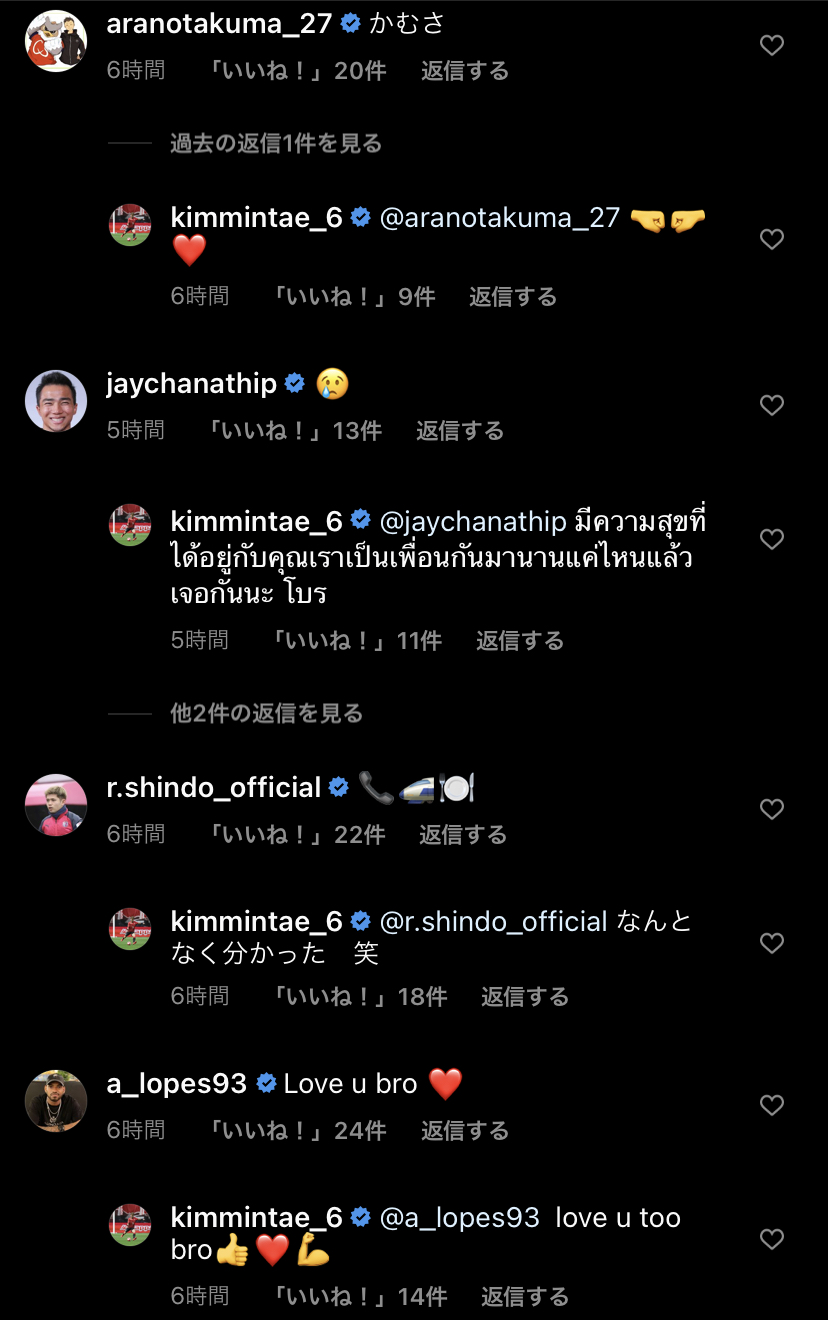This screenshot has height=1320, width=828.
Task: Open jaychanathip's profile from the username
Action: 191,383
